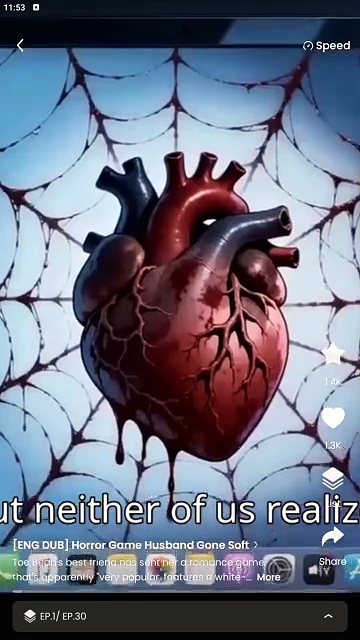Screen dimensions: 360x640
Task: Expand the EP.1/ EP.30 episode selector
Action: click(180, 616)
